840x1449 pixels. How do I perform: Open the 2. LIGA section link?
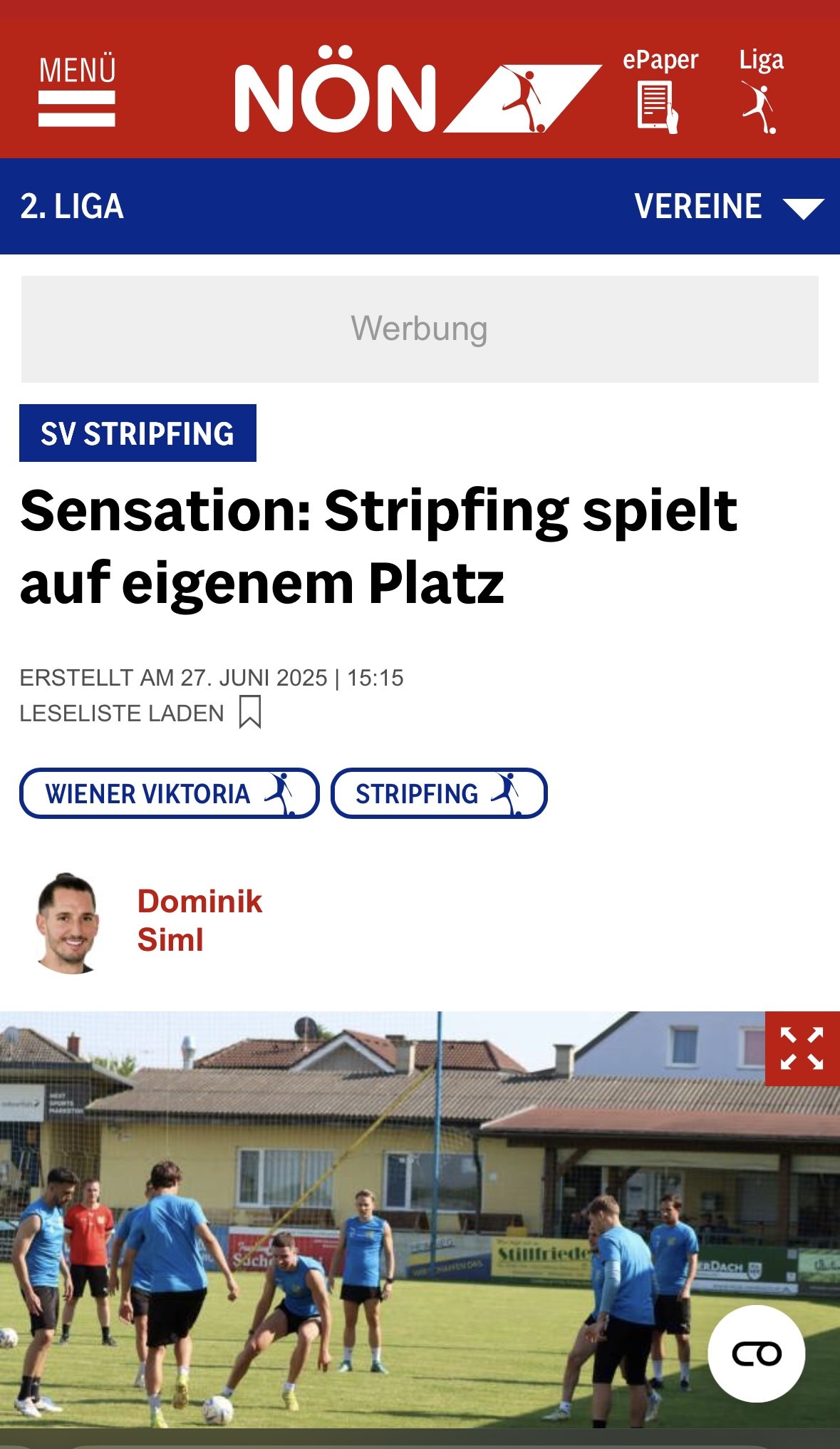pyautogui.click(x=72, y=207)
